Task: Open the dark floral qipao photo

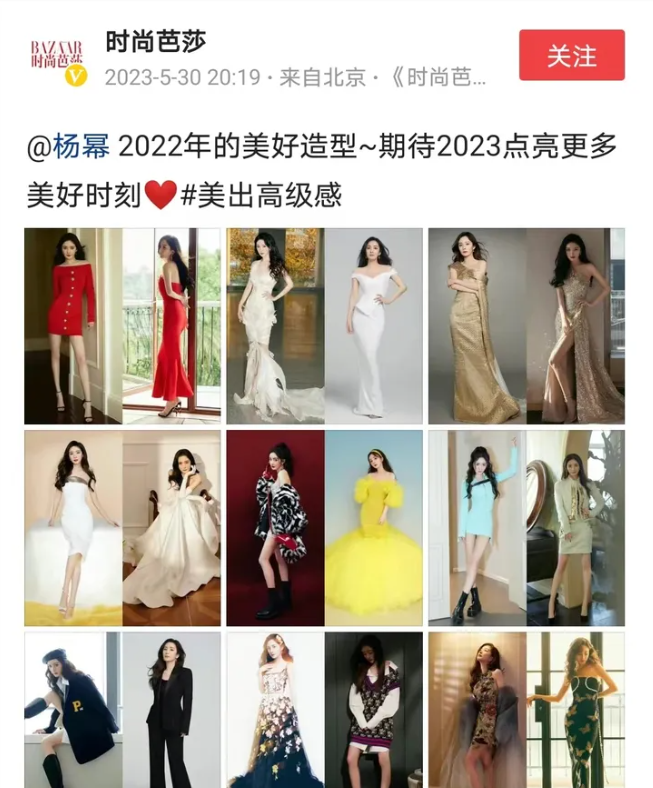Action: click(x=526, y=709)
